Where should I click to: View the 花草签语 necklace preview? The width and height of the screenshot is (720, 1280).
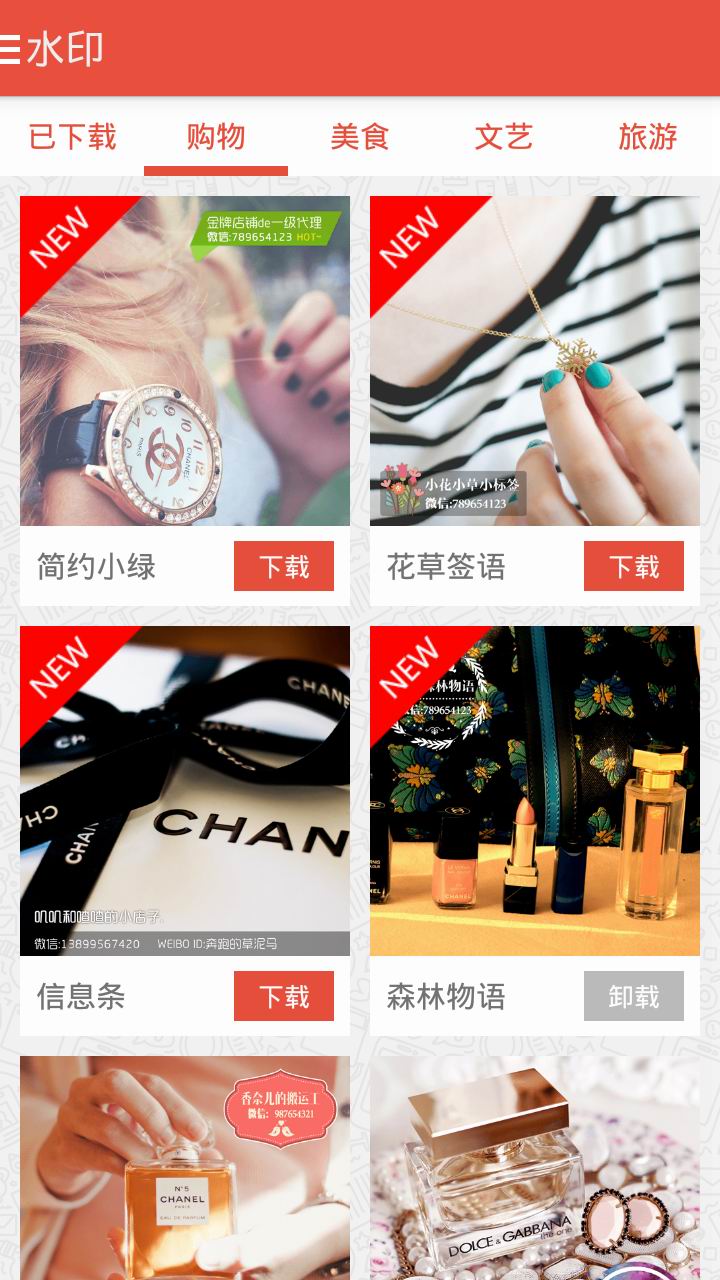(535, 361)
